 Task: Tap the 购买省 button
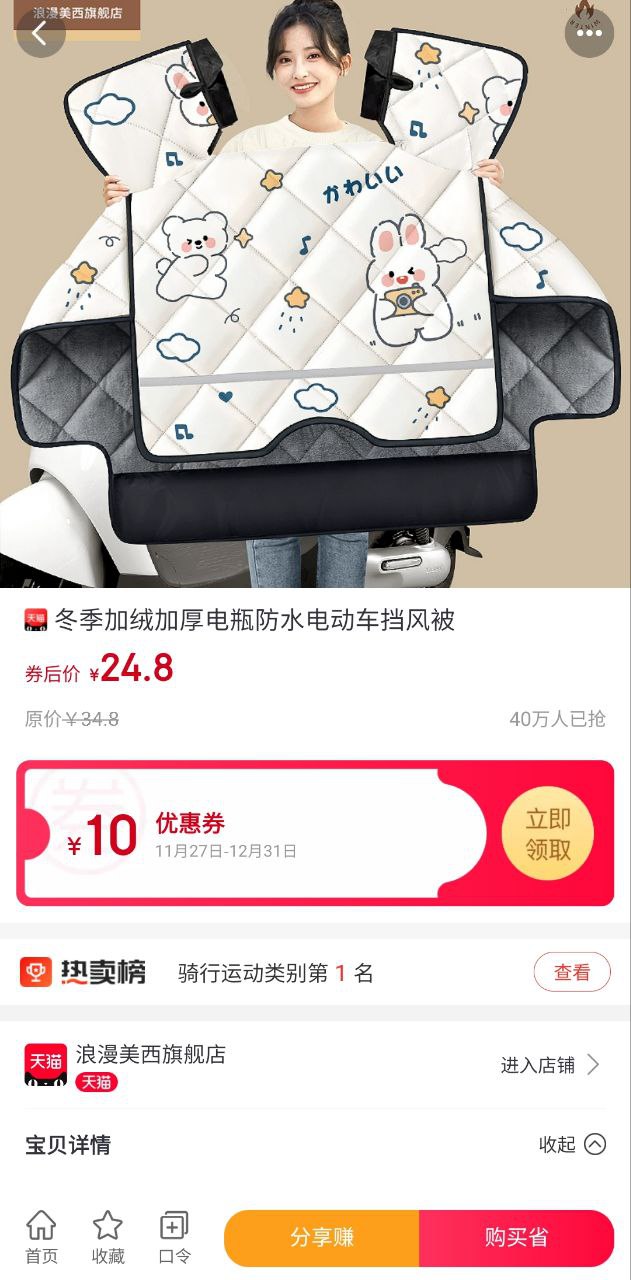pos(516,1238)
